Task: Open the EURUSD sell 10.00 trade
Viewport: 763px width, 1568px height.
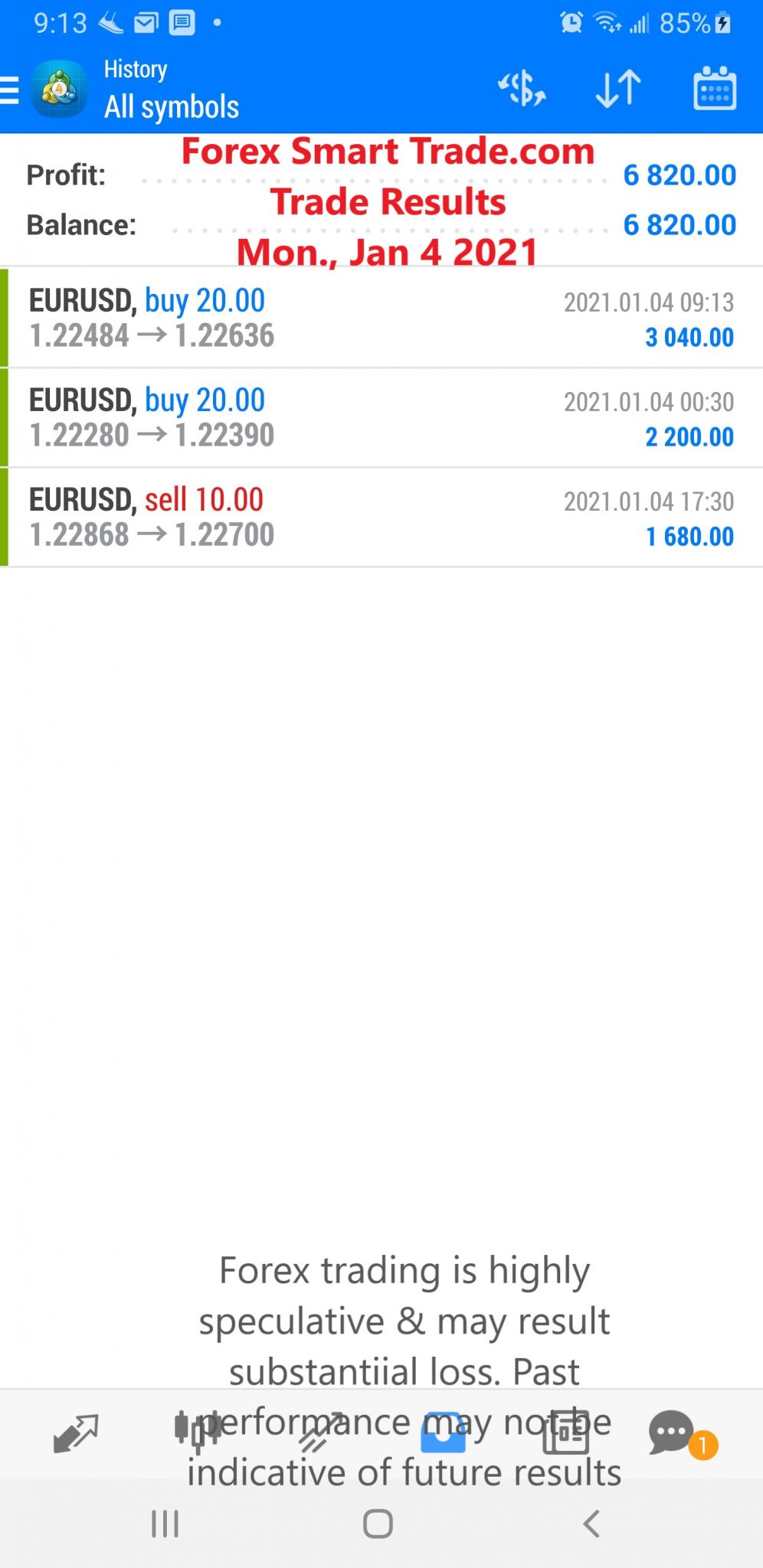Action: [381, 517]
